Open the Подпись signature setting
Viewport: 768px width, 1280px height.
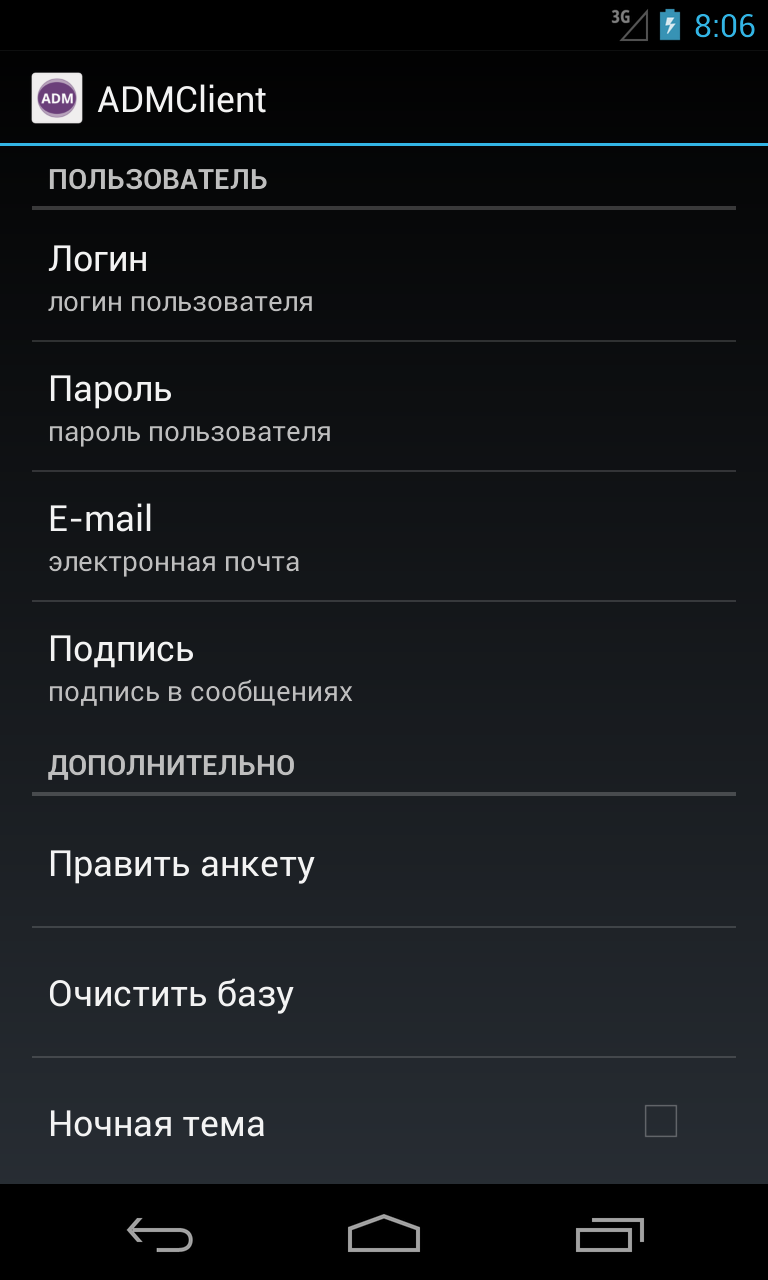click(384, 666)
